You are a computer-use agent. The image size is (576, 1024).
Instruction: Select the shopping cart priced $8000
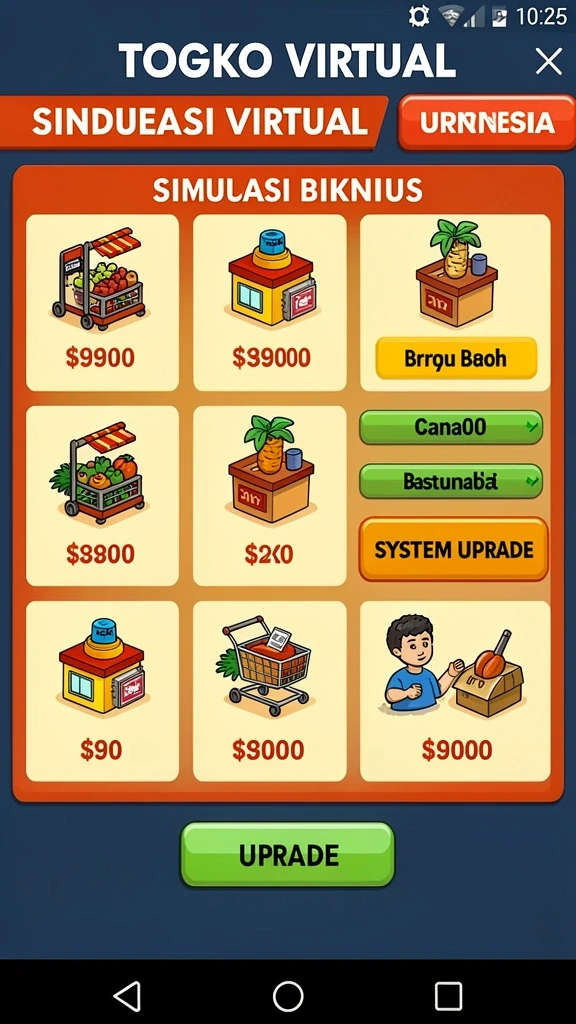pyautogui.click(x=270, y=691)
